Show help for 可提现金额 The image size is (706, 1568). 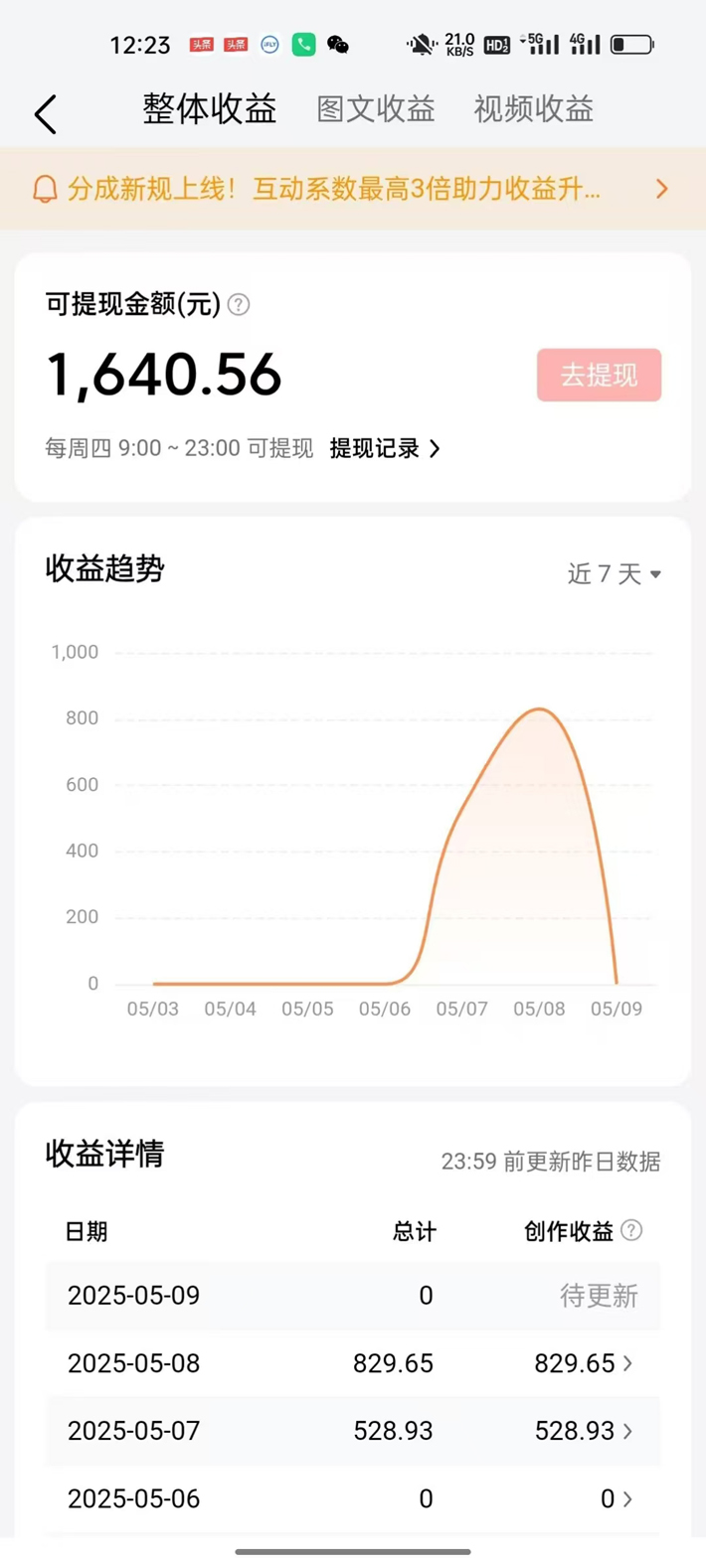239,305
